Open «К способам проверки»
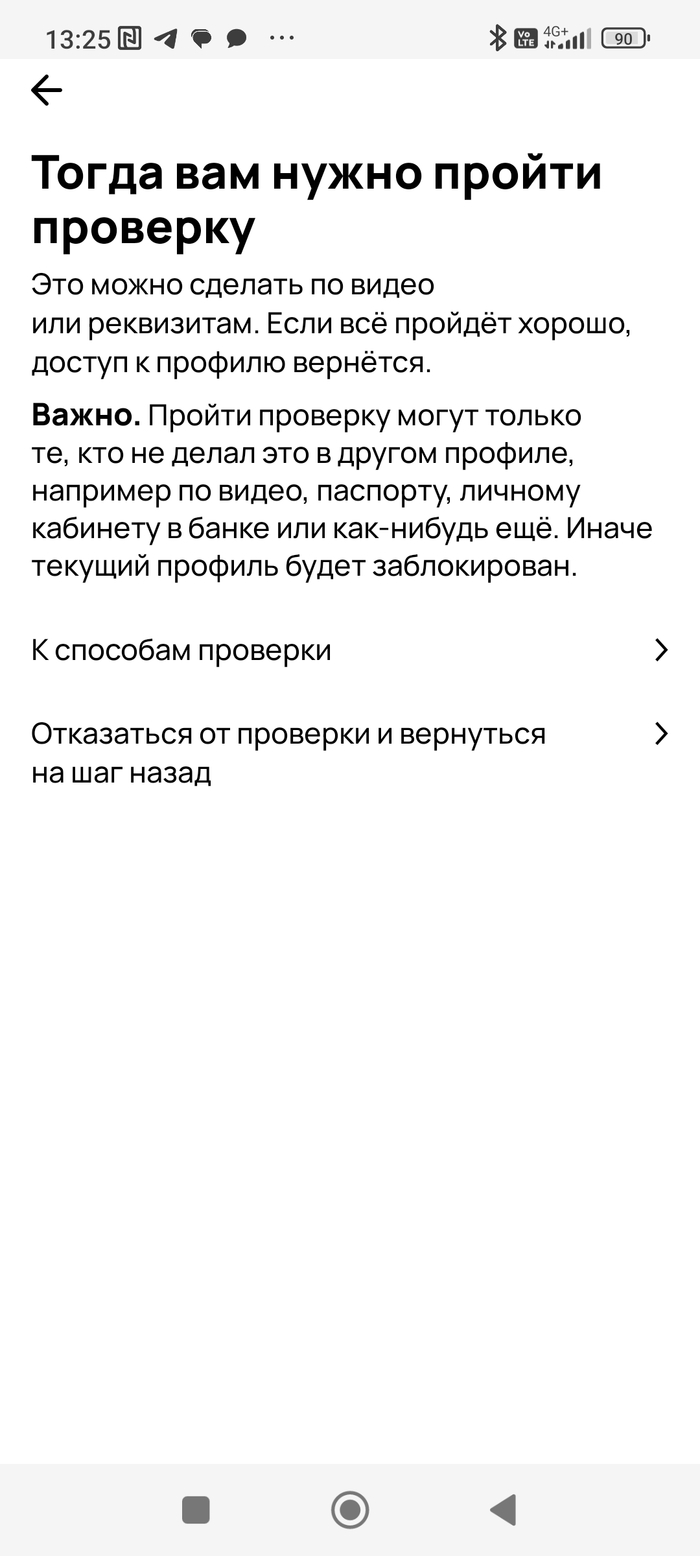 click(349, 651)
